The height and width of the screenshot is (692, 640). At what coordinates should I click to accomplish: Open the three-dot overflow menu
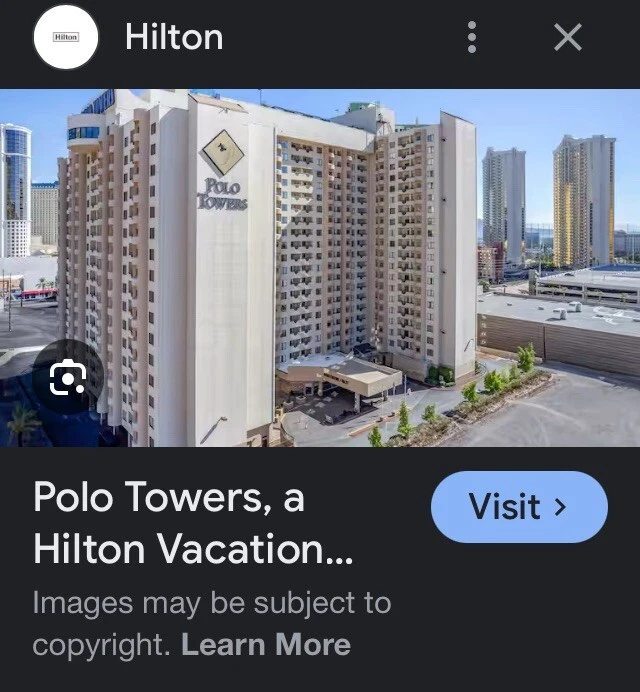click(x=472, y=38)
